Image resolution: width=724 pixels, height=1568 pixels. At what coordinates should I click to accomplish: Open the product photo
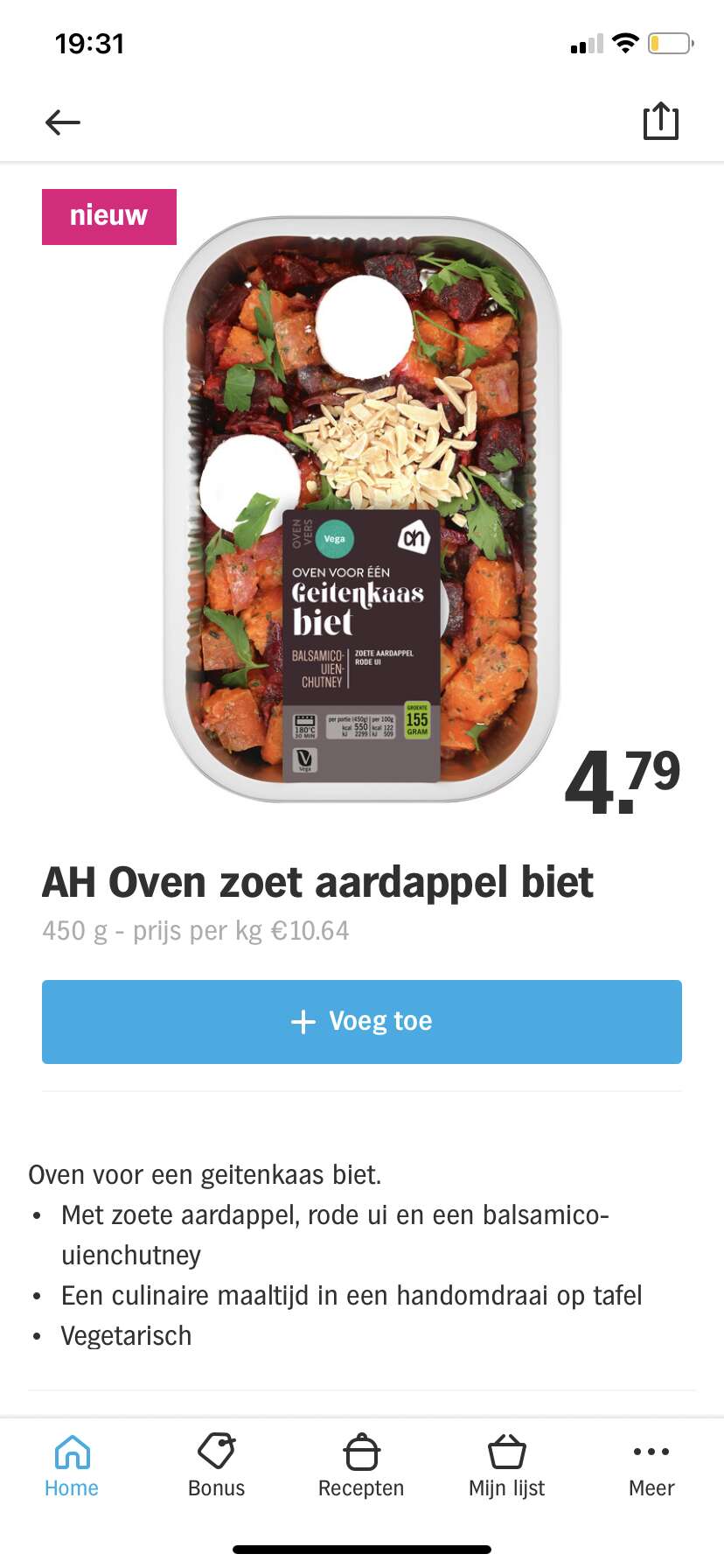[362, 509]
